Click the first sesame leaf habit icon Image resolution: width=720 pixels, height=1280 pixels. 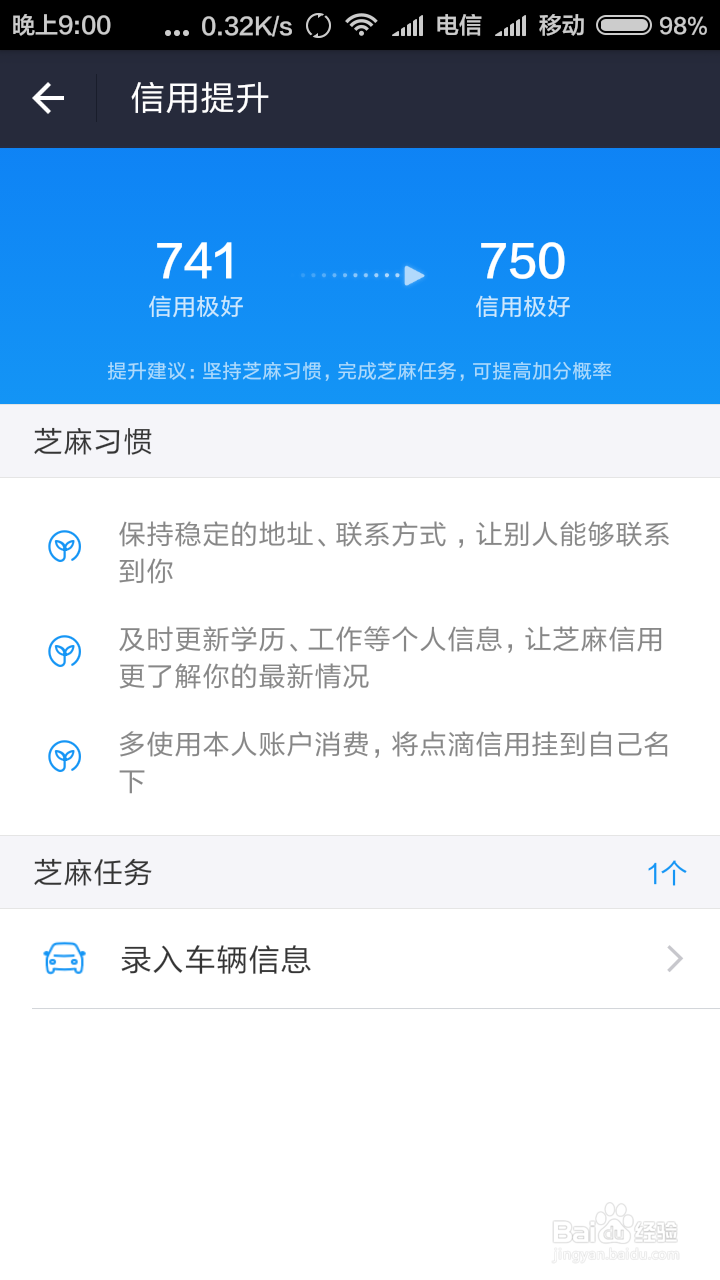(x=64, y=547)
